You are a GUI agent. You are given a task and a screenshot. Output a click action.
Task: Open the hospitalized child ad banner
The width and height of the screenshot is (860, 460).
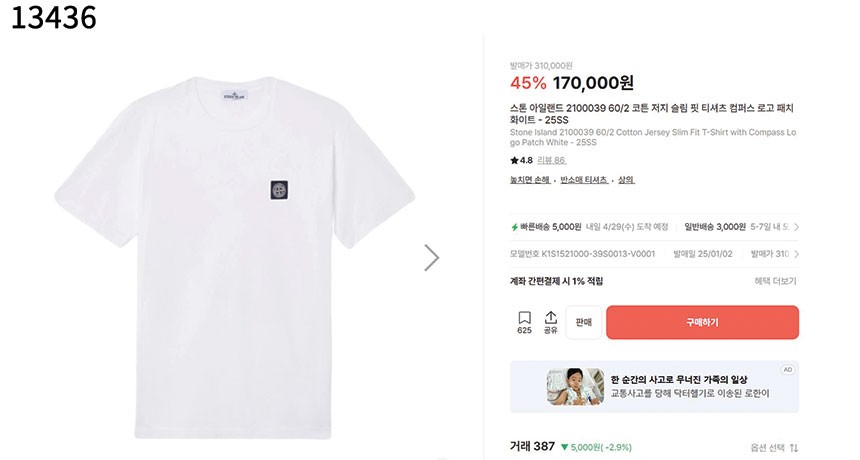[x=654, y=387]
